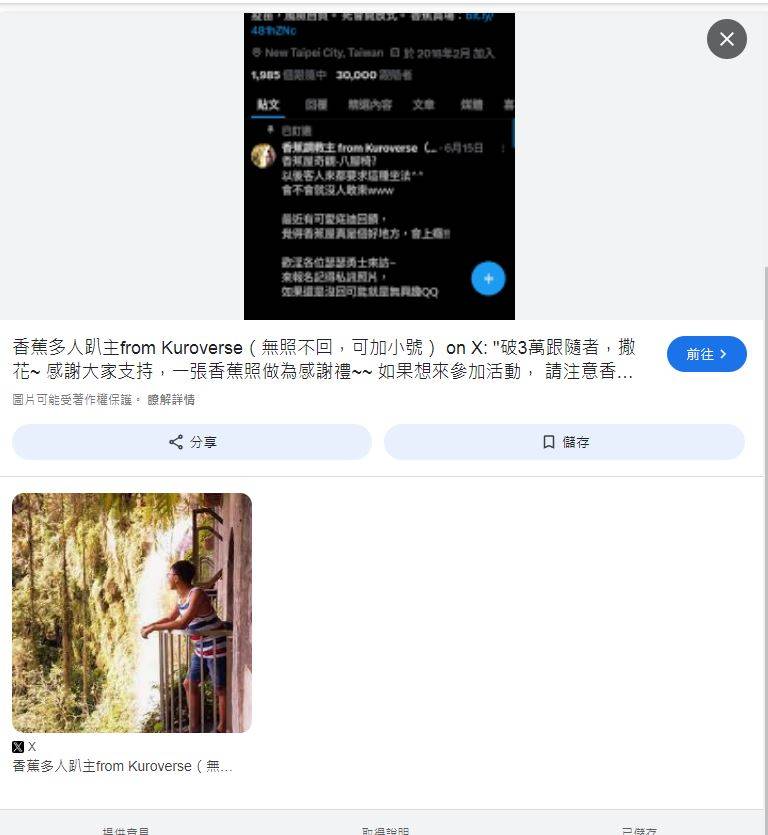Tap the 前往 button to visit the page

click(x=706, y=354)
